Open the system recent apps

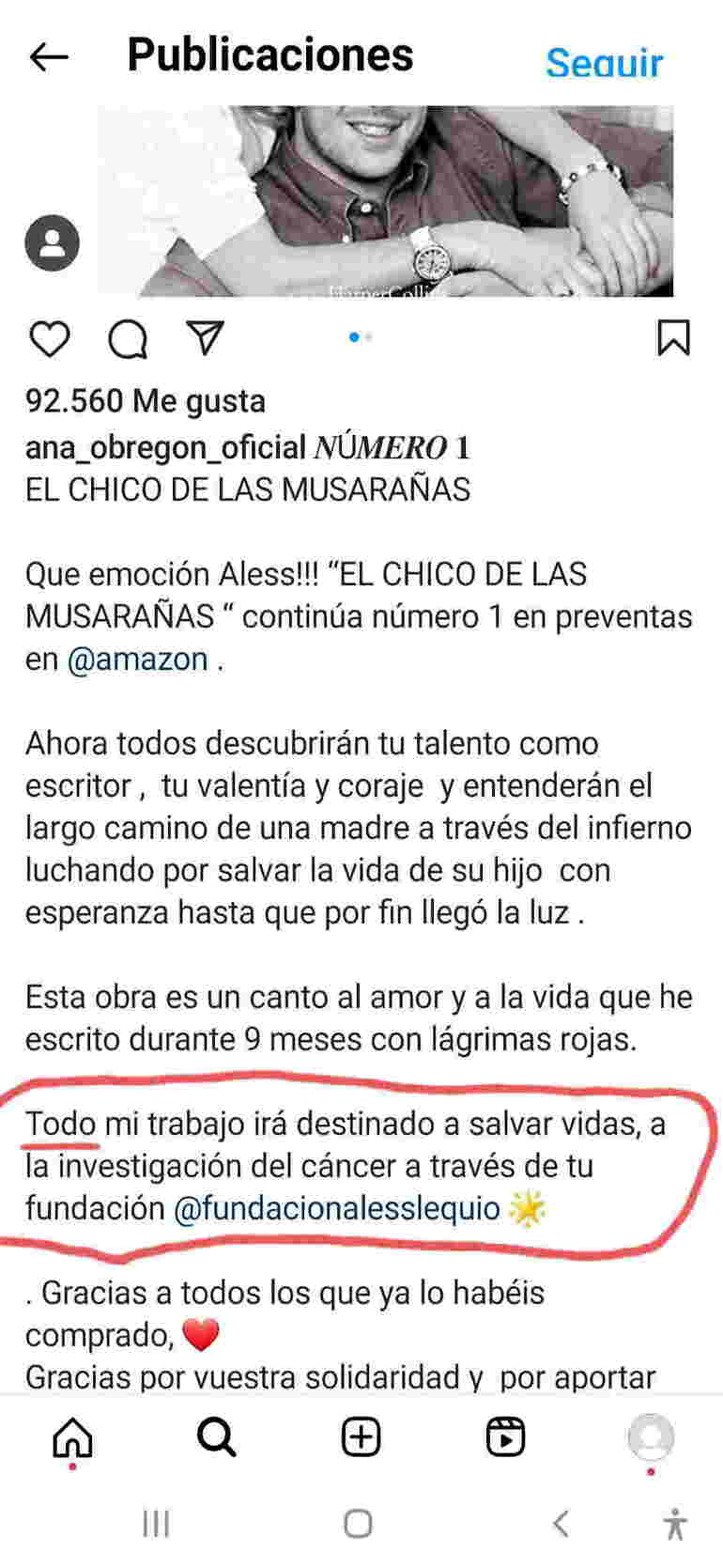tap(156, 1523)
